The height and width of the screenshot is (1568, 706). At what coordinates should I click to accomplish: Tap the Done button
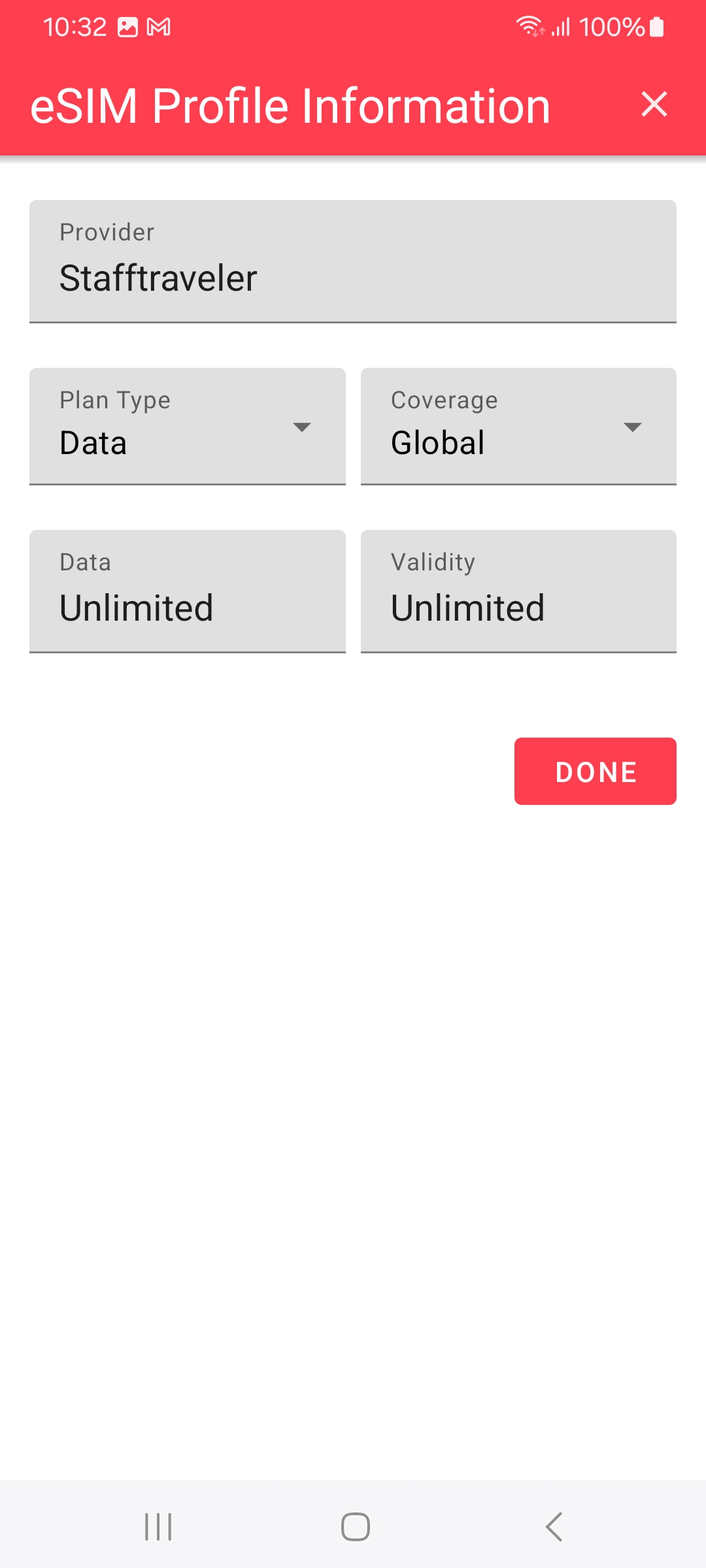coord(595,771)
